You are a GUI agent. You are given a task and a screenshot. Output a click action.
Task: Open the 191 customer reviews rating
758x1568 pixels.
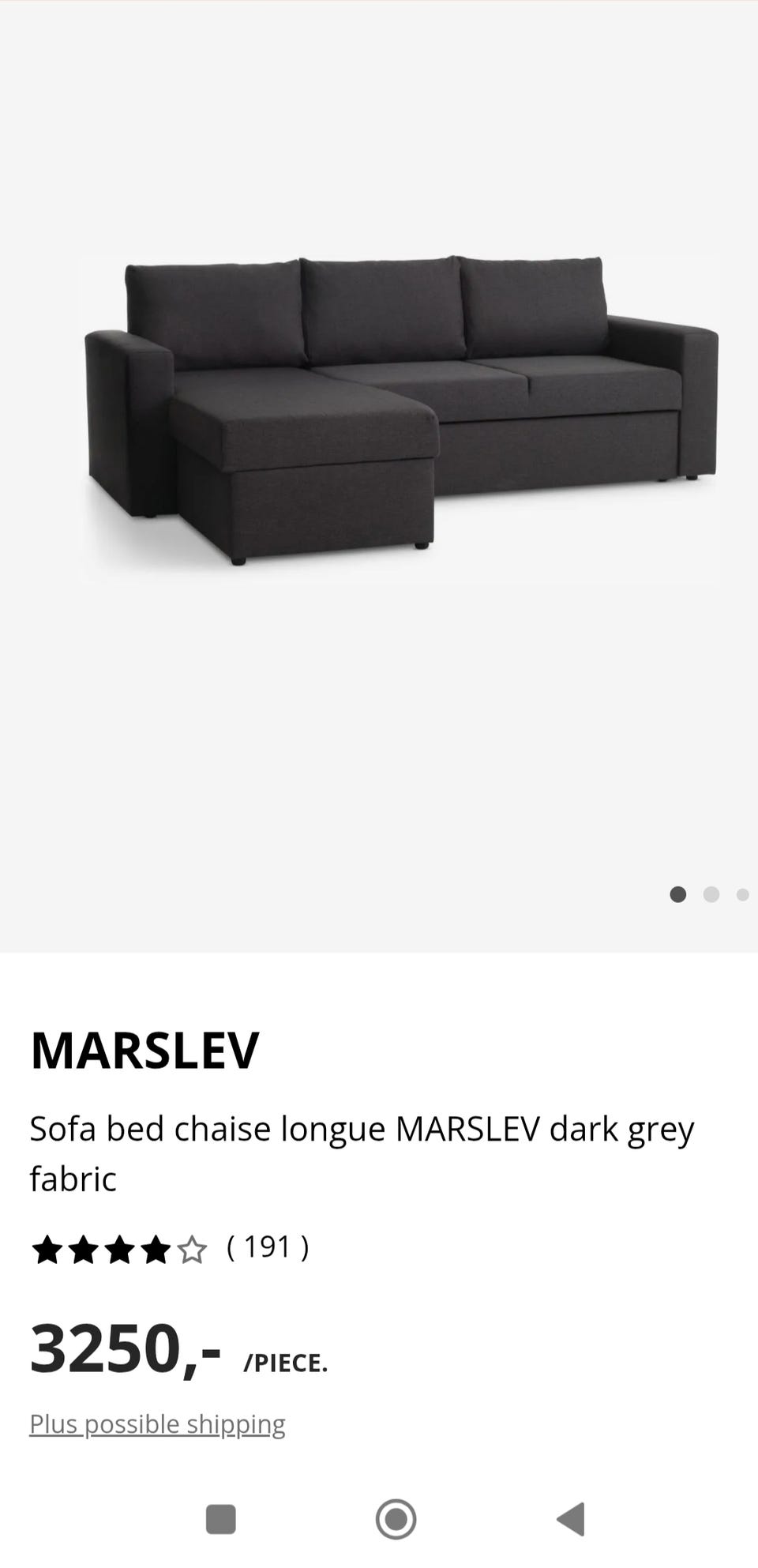170,1249
